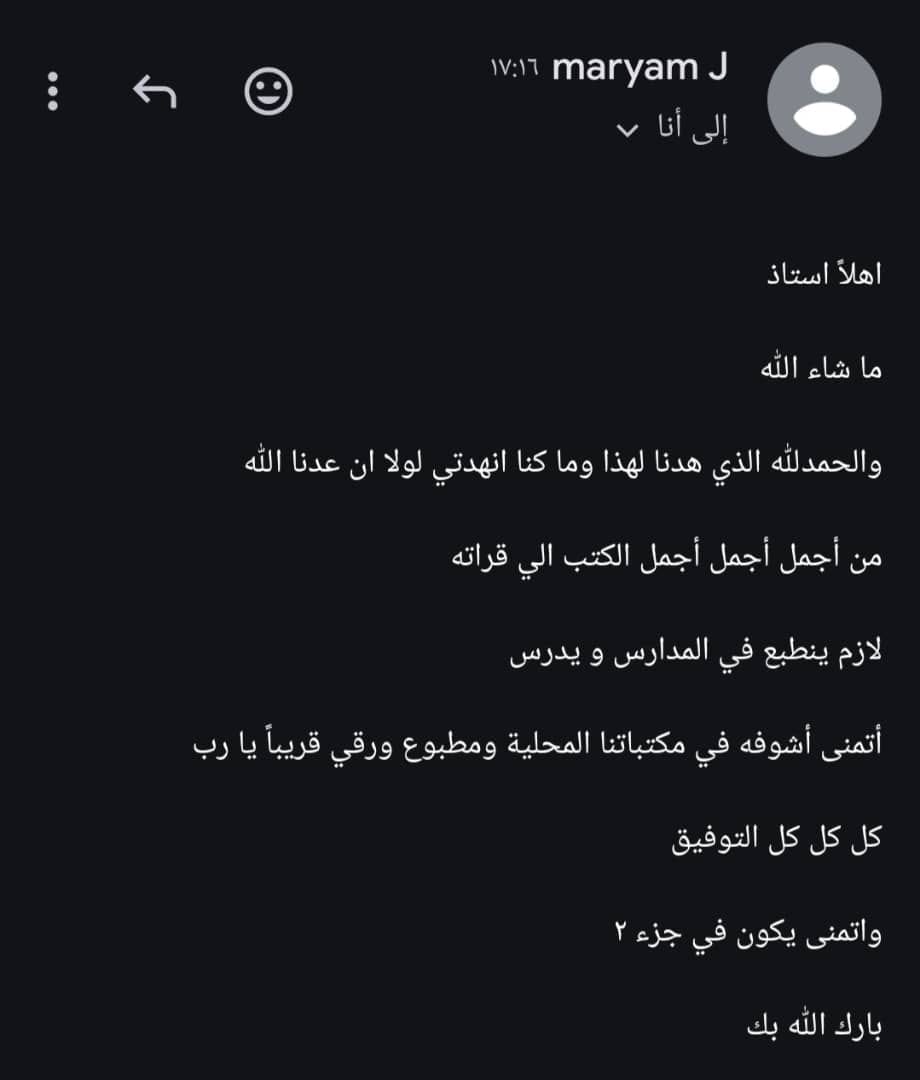Tap the three-dot more options icon
Screen dimensions: 920x1080
pyautogui.click(x=53, y=92)
